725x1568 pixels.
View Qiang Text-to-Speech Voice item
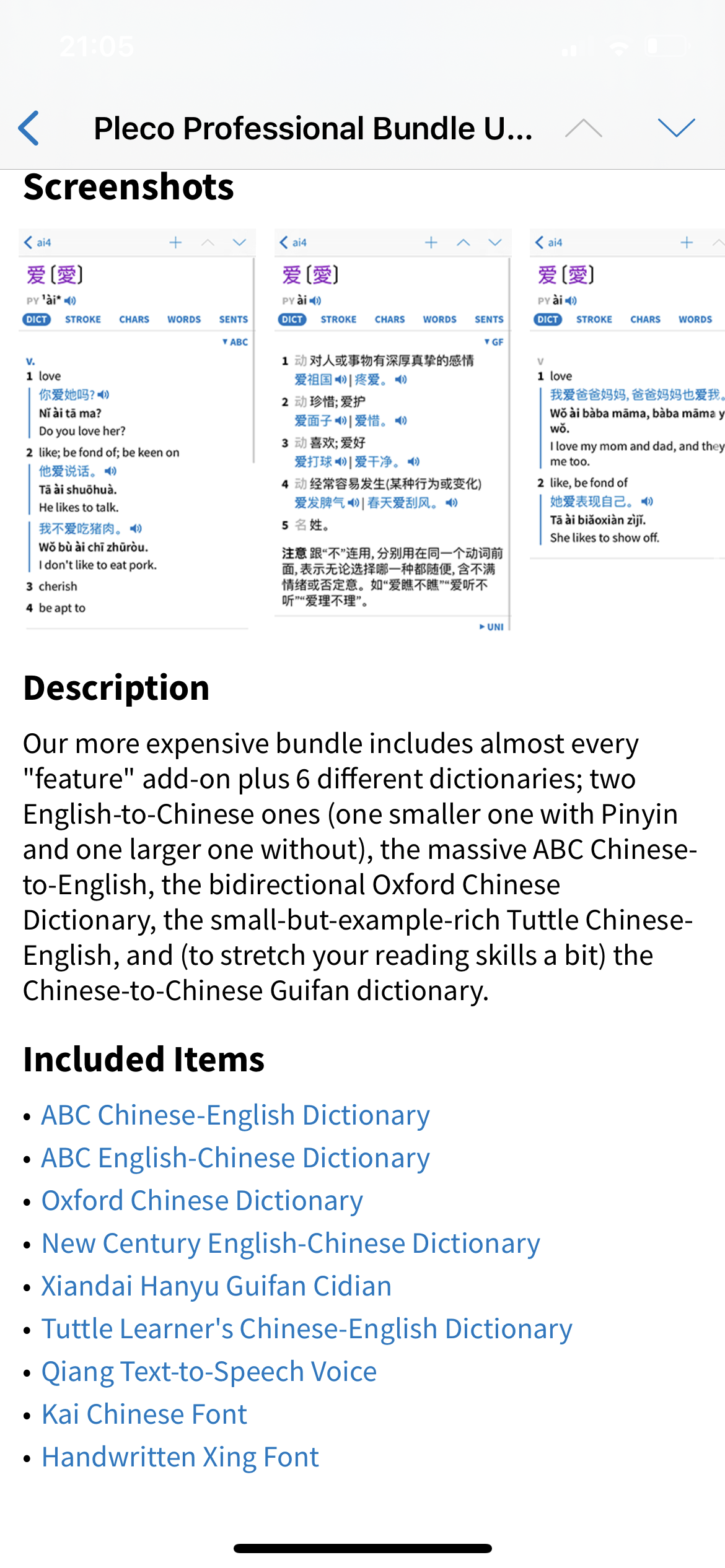coord(209,1372)
